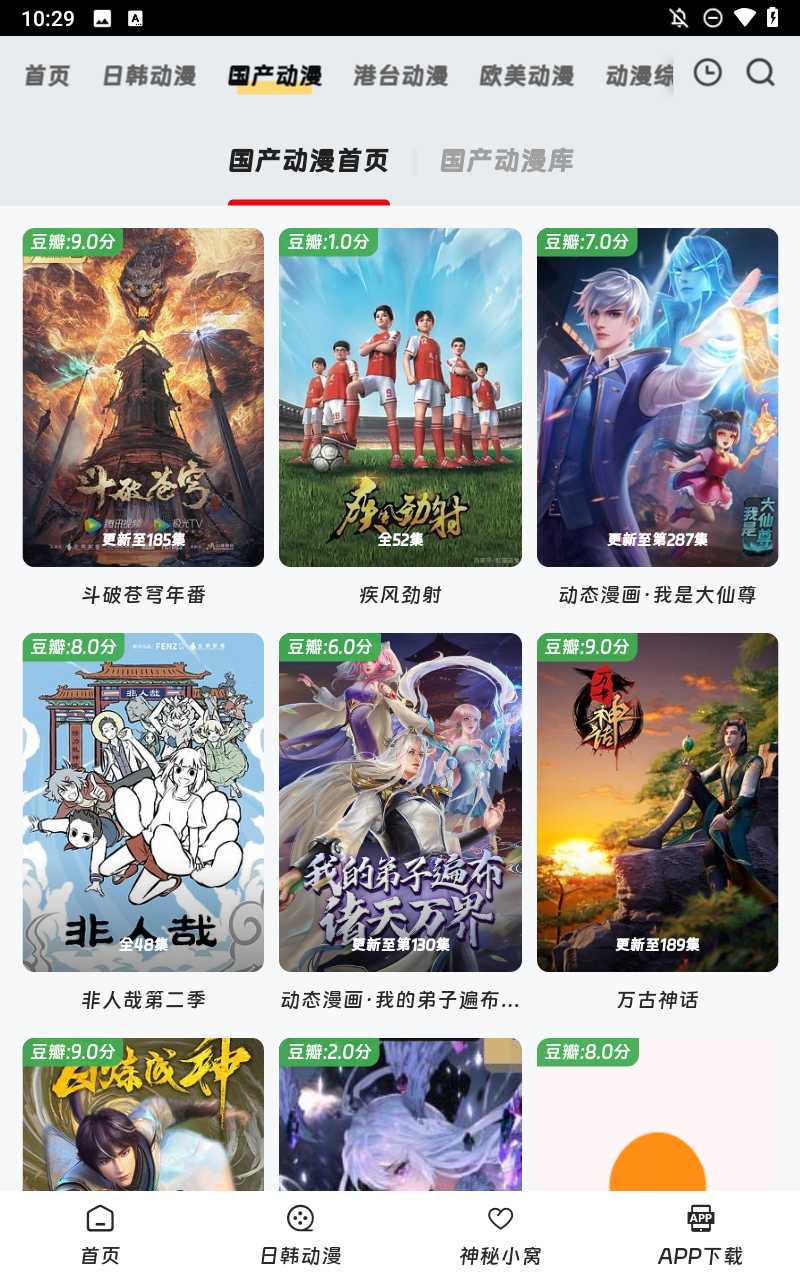Open 动态漫画·我是大仙尊
This screenshot has height=1280, width=800.
coord(657,398)
